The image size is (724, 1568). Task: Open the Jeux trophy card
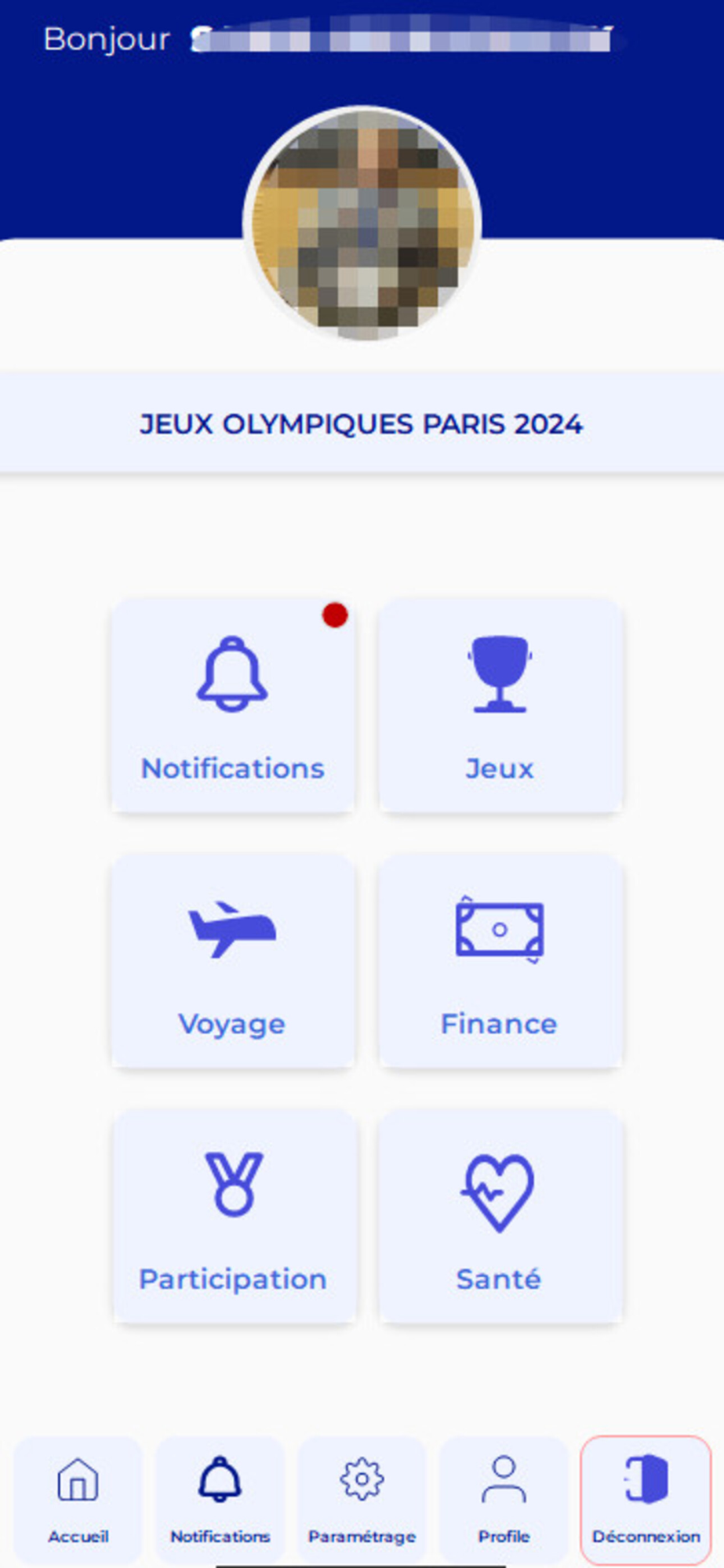pyautogui.click(x=500, y=706)
